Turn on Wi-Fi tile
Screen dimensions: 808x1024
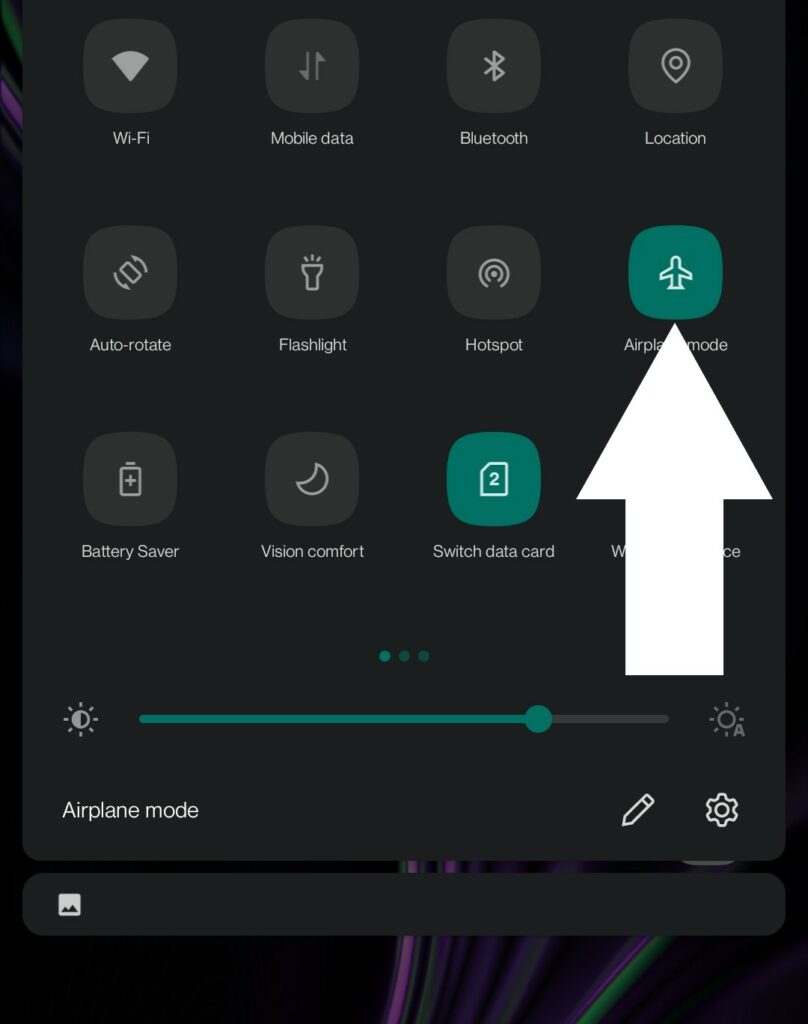click(130, 66)
